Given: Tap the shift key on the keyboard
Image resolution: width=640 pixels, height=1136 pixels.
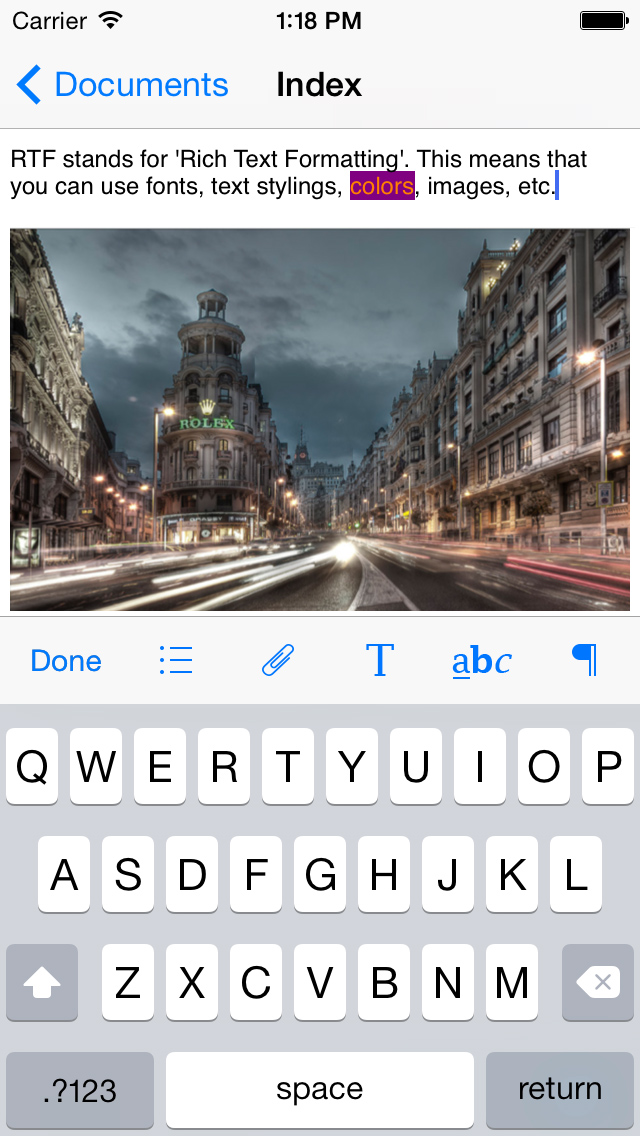Looking at the screenshot, I should pos(42,982).
